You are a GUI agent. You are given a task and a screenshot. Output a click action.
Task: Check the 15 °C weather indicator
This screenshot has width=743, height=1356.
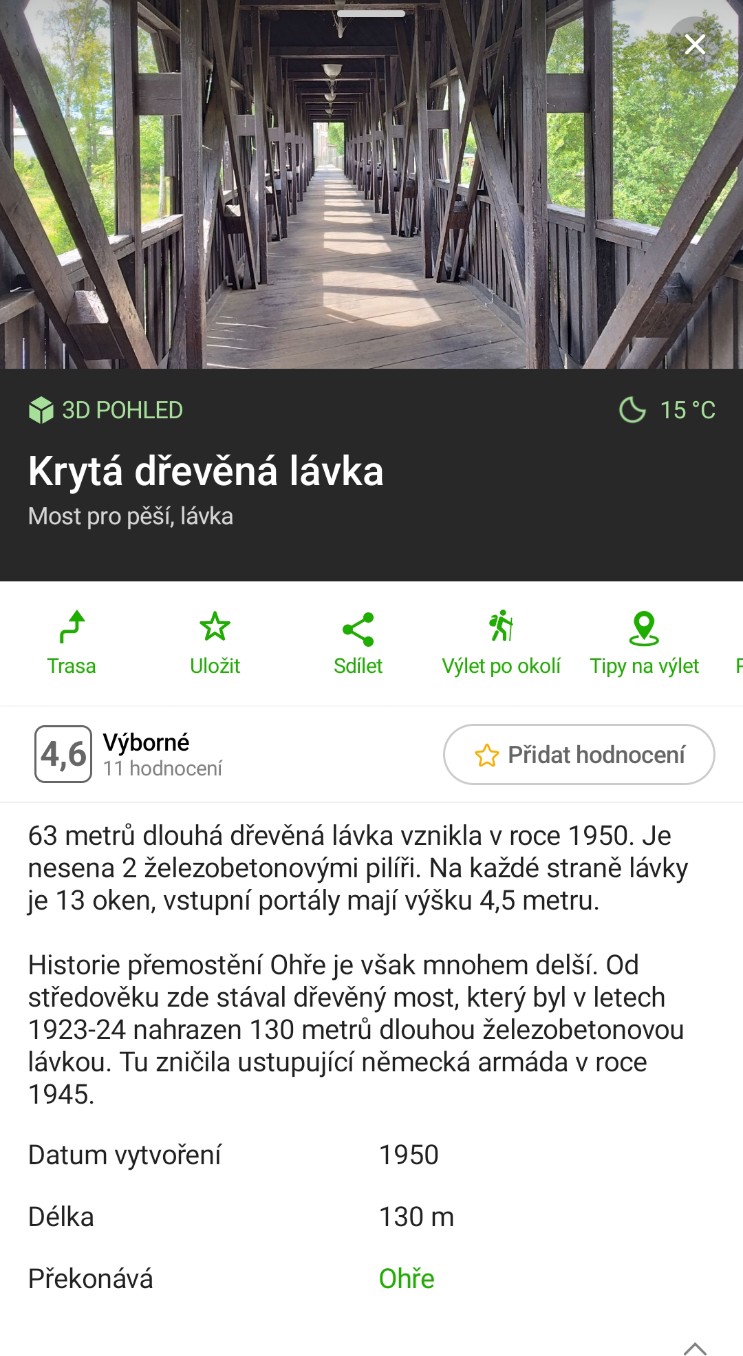coord(668,410)
